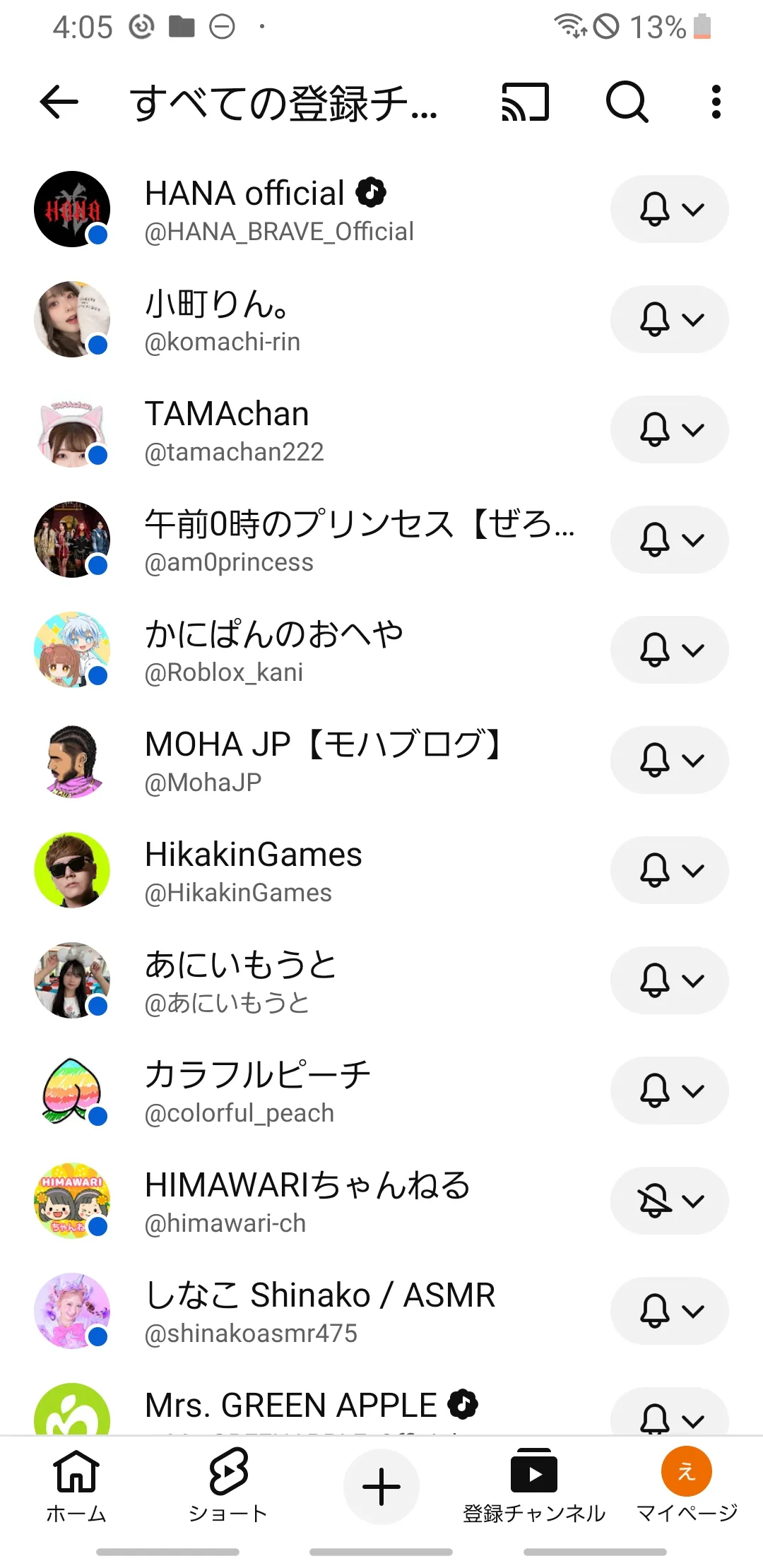Open the three-dot overflow menu

[716, 102]
